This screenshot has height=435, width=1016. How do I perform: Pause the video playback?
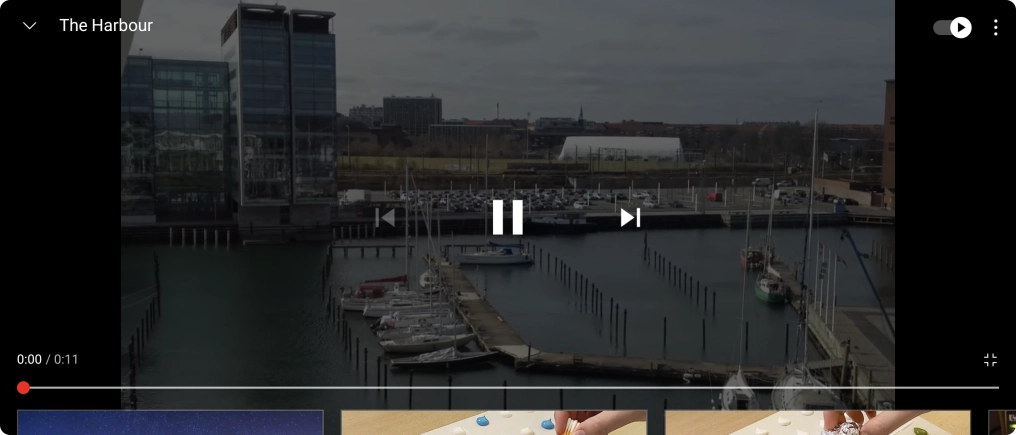pyautogui.click(x=507, y=217)
